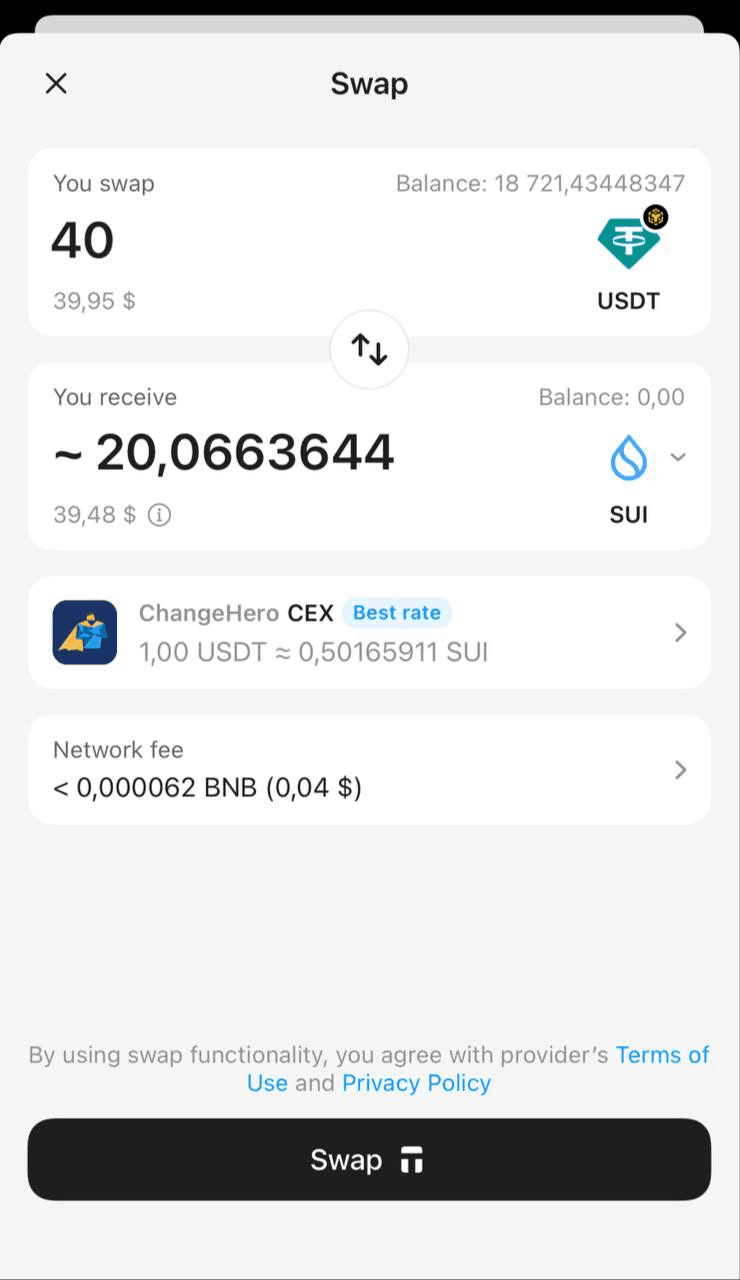Open ChangeHero provider options
Image resolution: width=740 pixels, height=1280 pixels.
(369, 633)
